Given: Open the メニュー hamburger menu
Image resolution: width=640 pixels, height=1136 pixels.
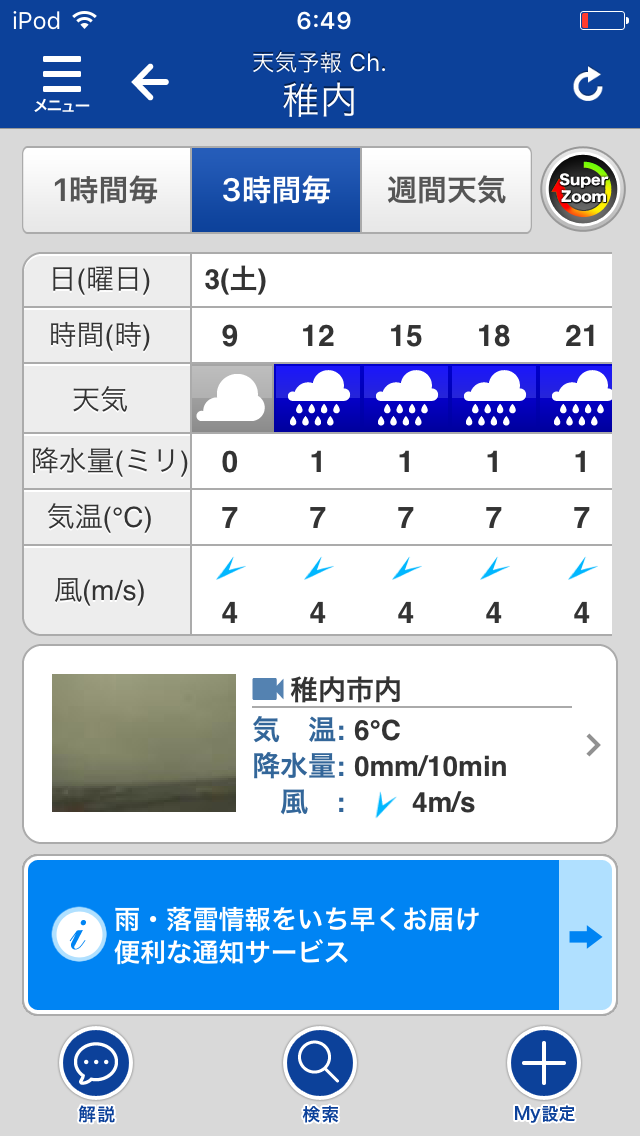Looking at the screenshot, I should [62, 83].
